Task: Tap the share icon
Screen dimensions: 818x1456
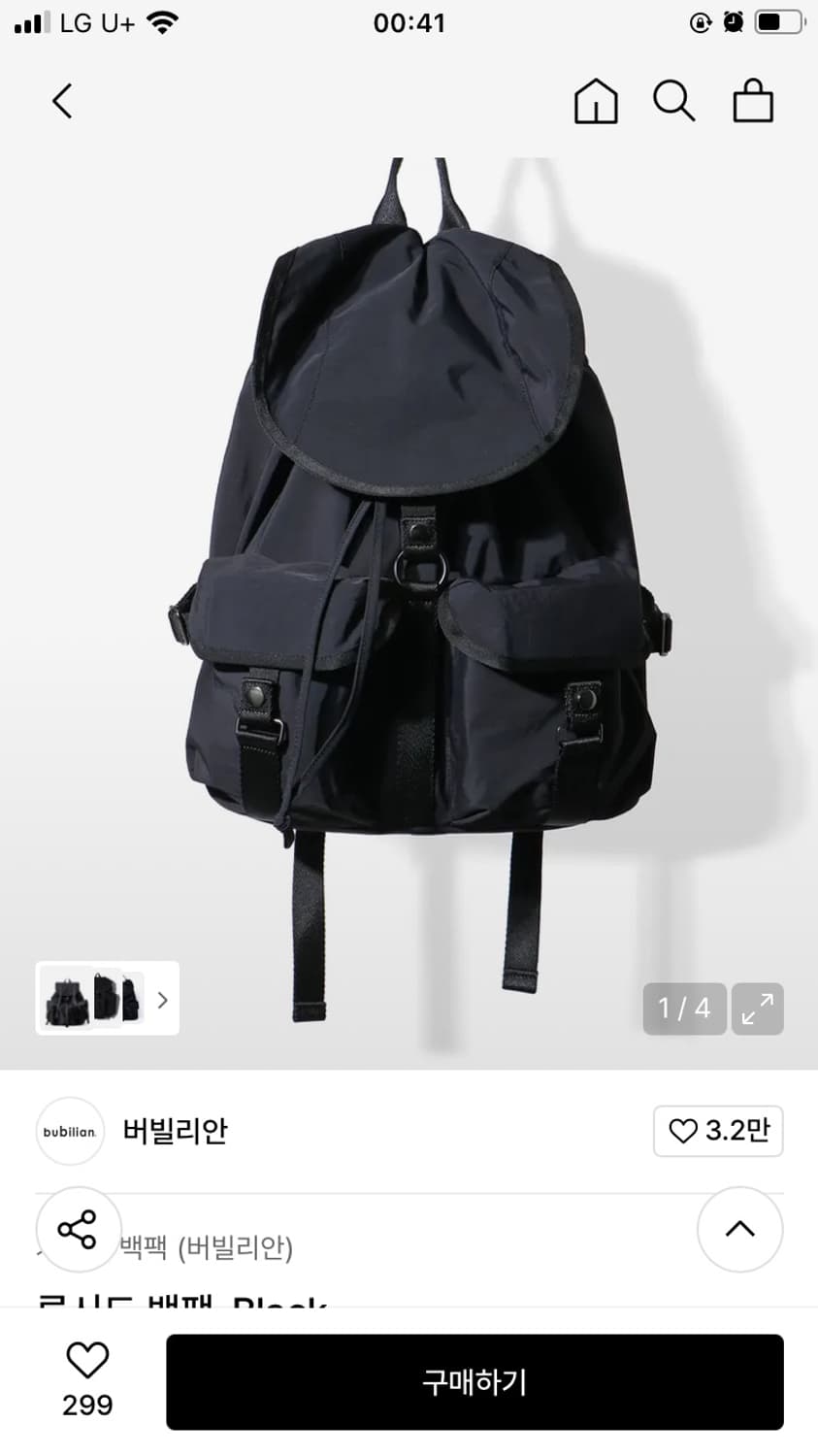Action: [79, 1230]
